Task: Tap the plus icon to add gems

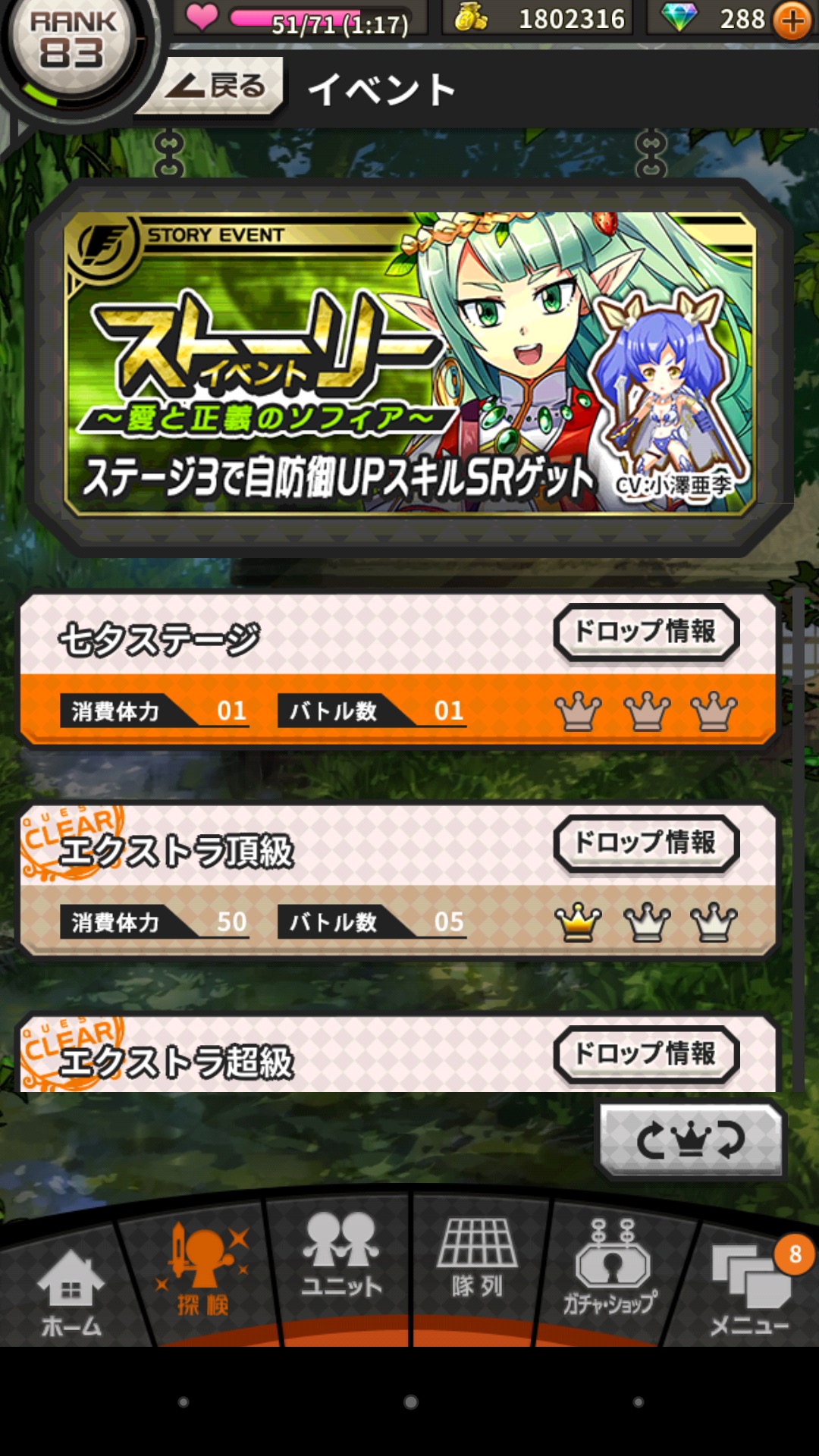Action: pos(792,21)
